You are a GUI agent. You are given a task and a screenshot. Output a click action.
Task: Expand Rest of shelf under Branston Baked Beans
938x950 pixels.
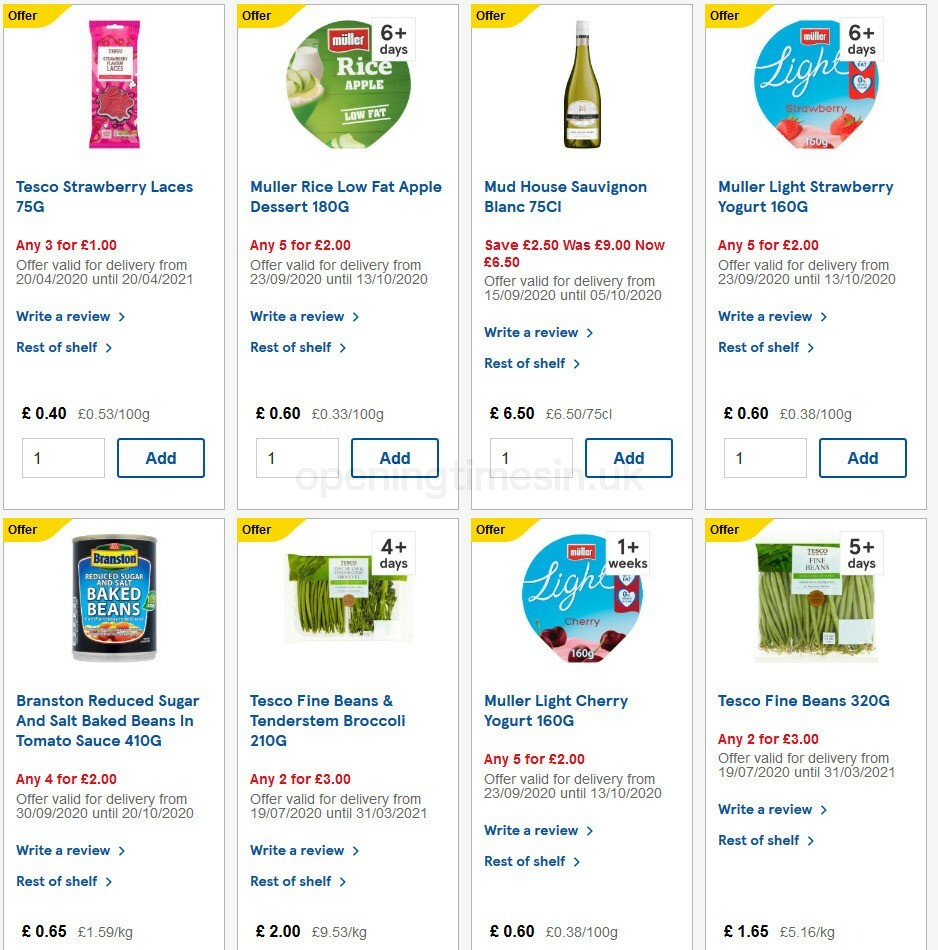[58, 881]
